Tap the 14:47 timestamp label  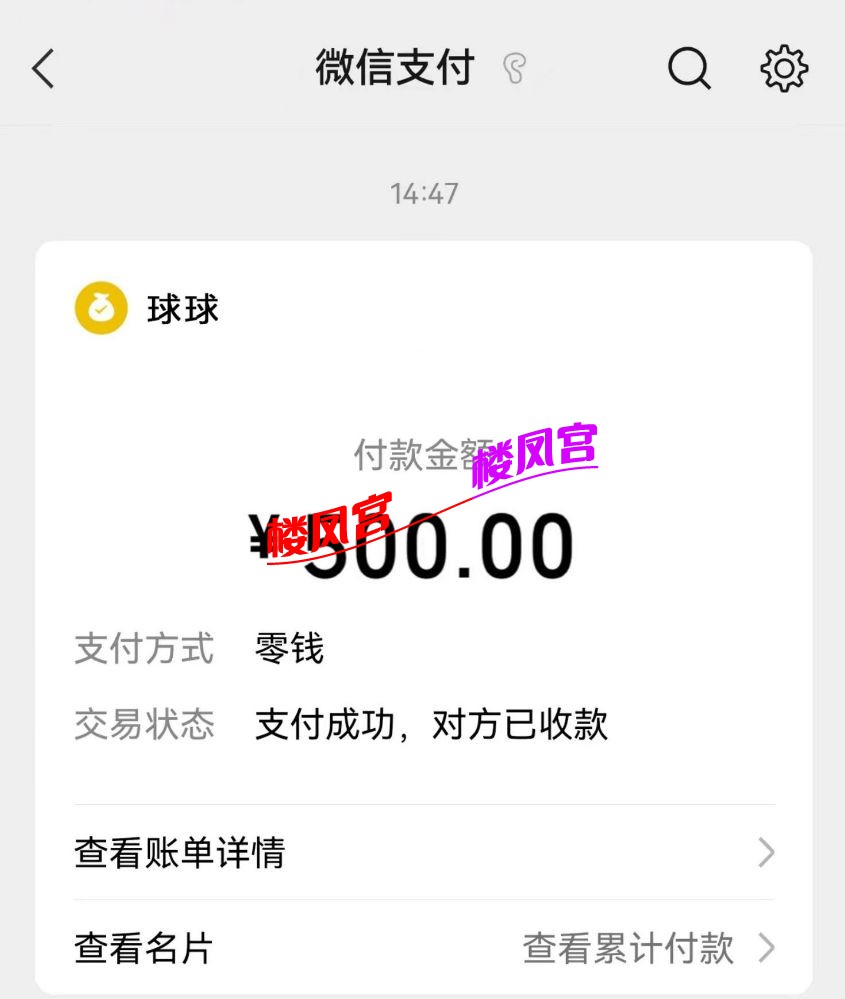tap(422, 193)
